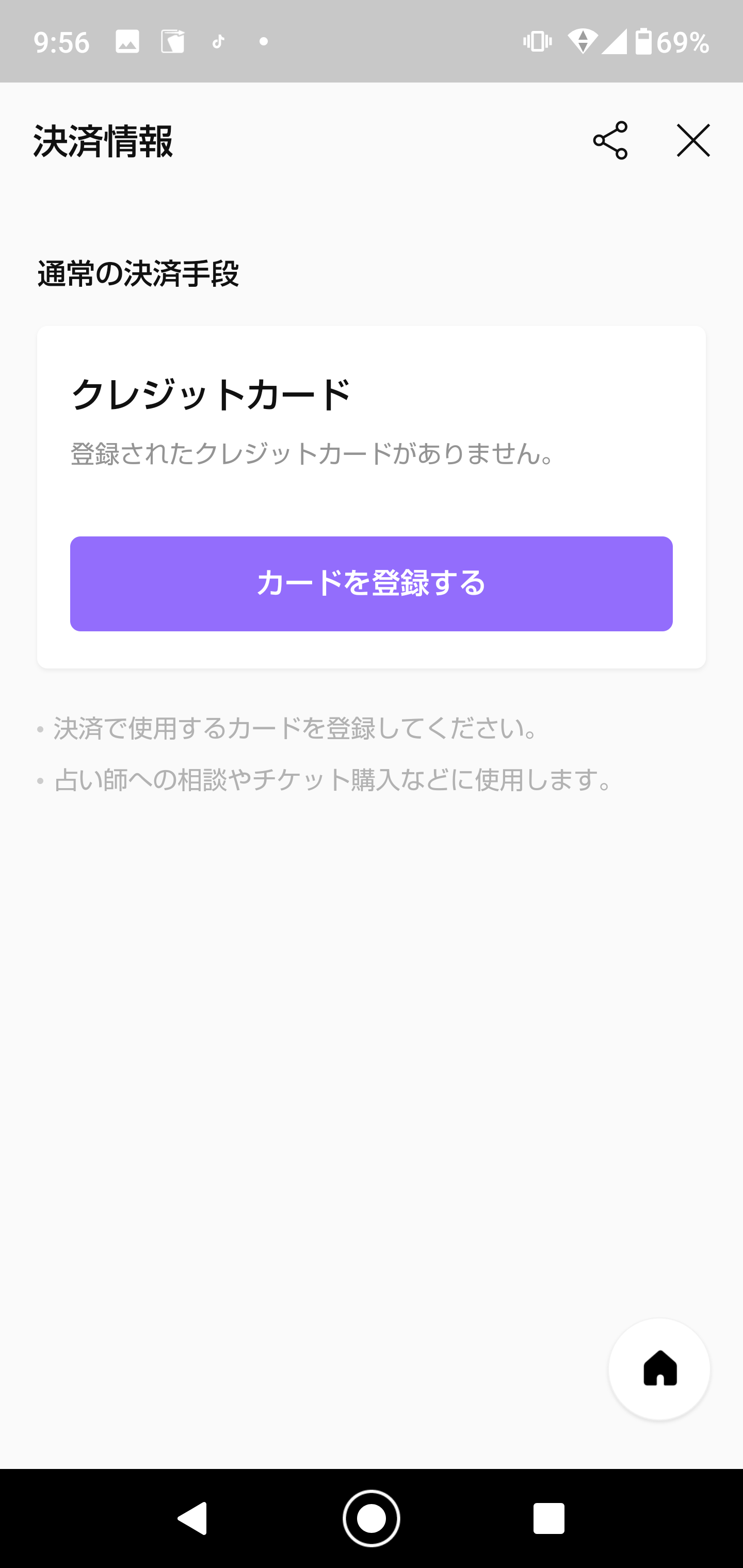Go back using system navigation bar

coord(193,1517)
